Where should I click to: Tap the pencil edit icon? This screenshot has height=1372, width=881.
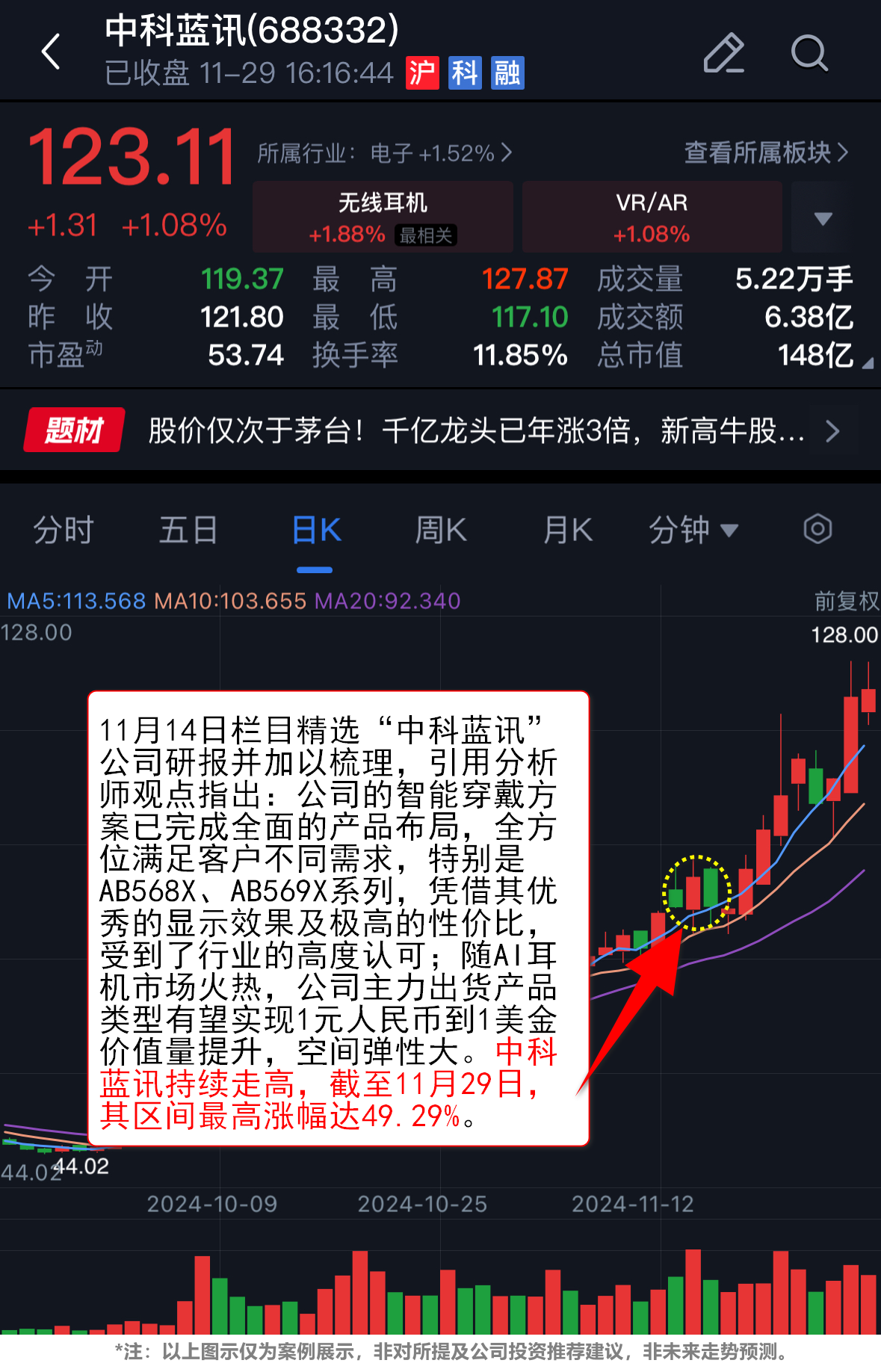tap(723, 53)
